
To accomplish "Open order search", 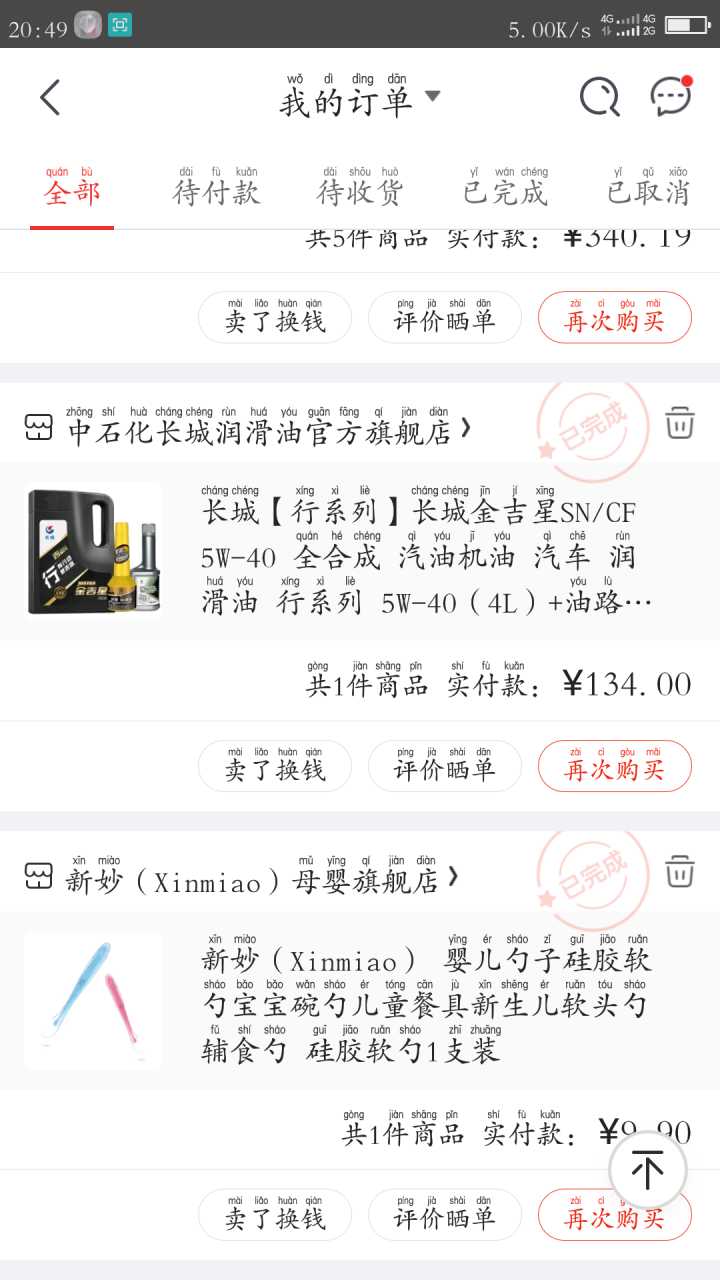I will click(x=599, y=98).
